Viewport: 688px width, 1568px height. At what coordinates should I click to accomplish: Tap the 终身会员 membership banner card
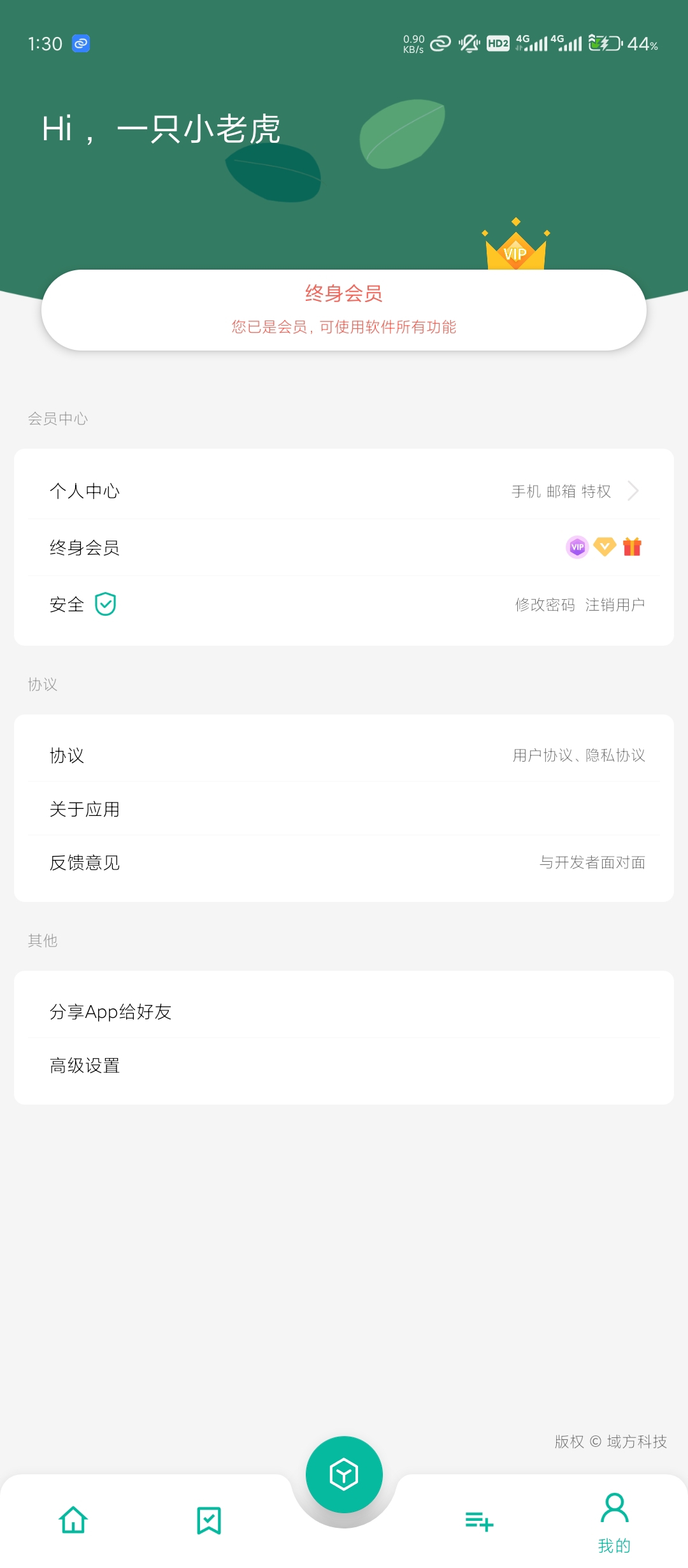point(344,310)
